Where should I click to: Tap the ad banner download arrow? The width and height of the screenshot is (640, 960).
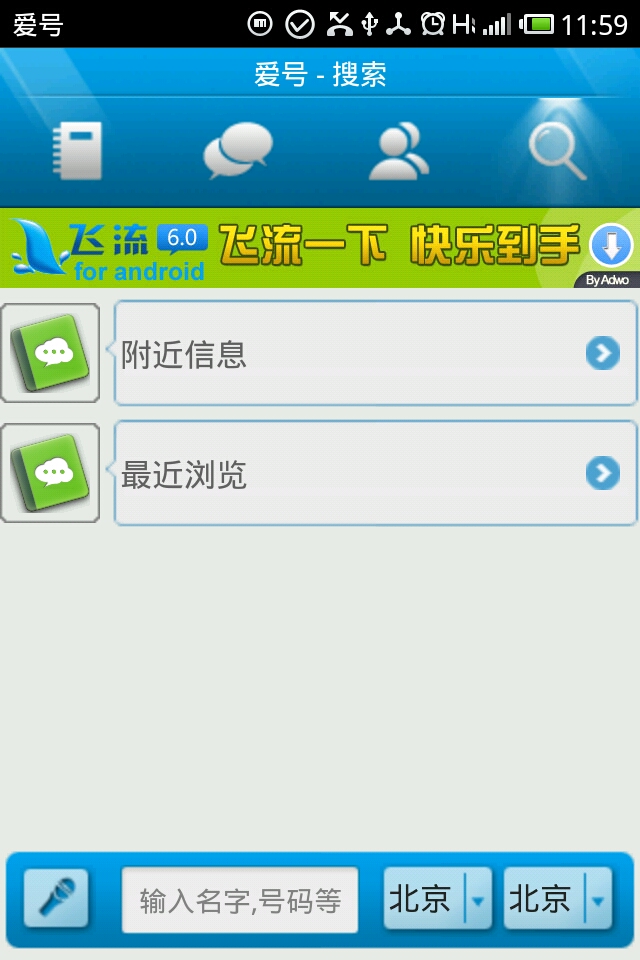pos(610,244)
